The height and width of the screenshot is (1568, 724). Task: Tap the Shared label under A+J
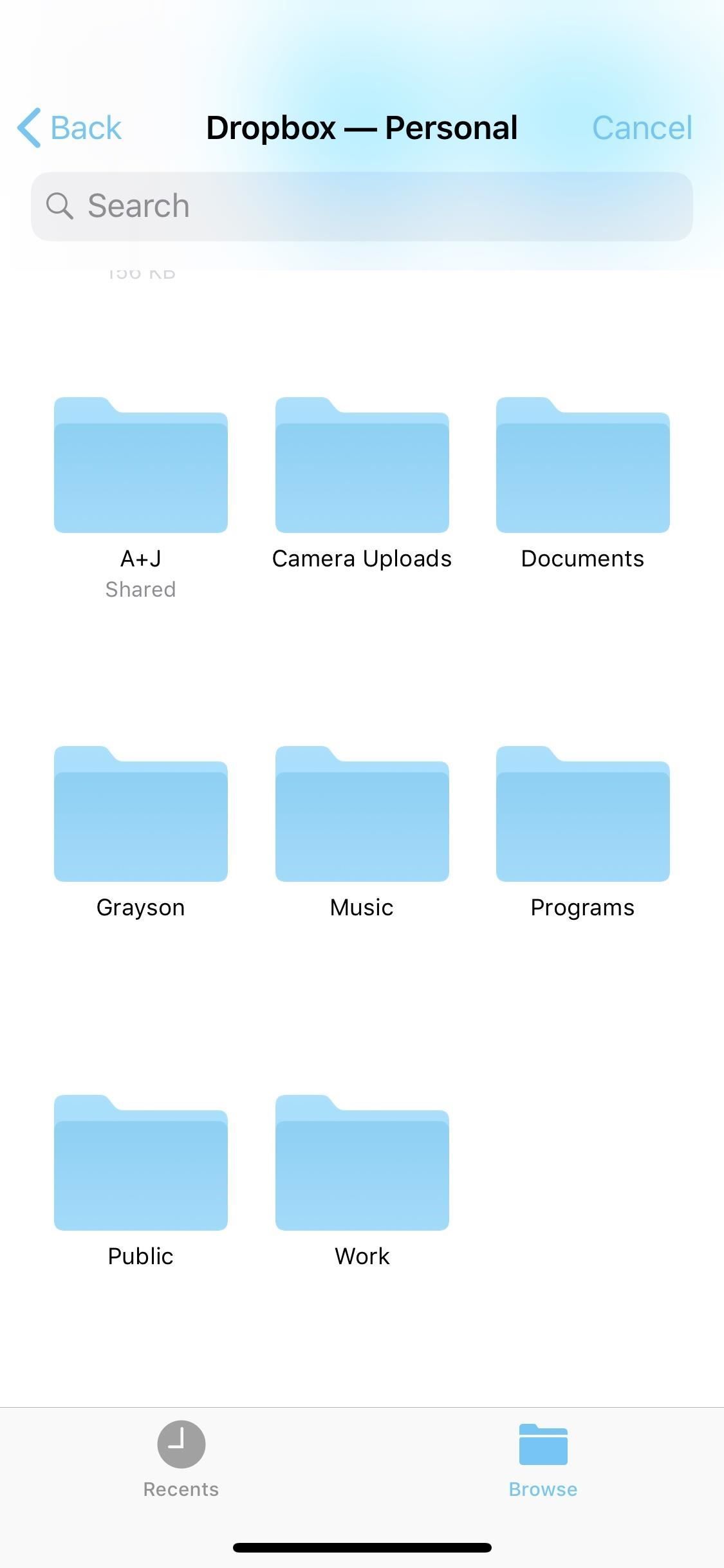pyautogui.click(x=140, y=589)
